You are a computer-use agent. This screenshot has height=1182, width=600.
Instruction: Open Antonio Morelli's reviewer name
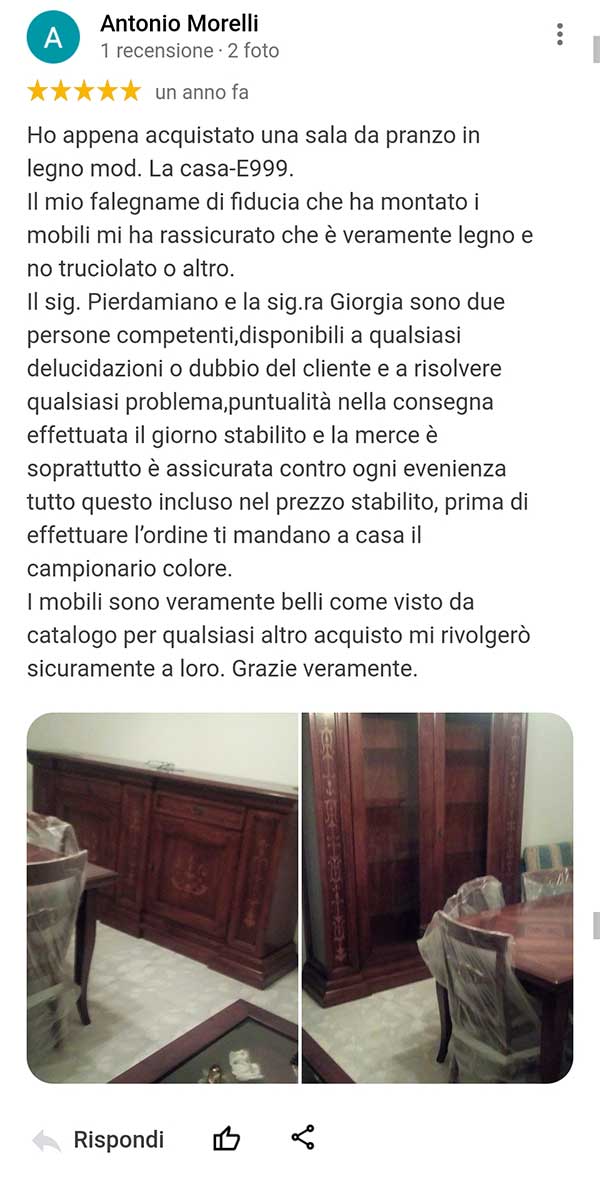pyautogui.click(x=179, y=23)
